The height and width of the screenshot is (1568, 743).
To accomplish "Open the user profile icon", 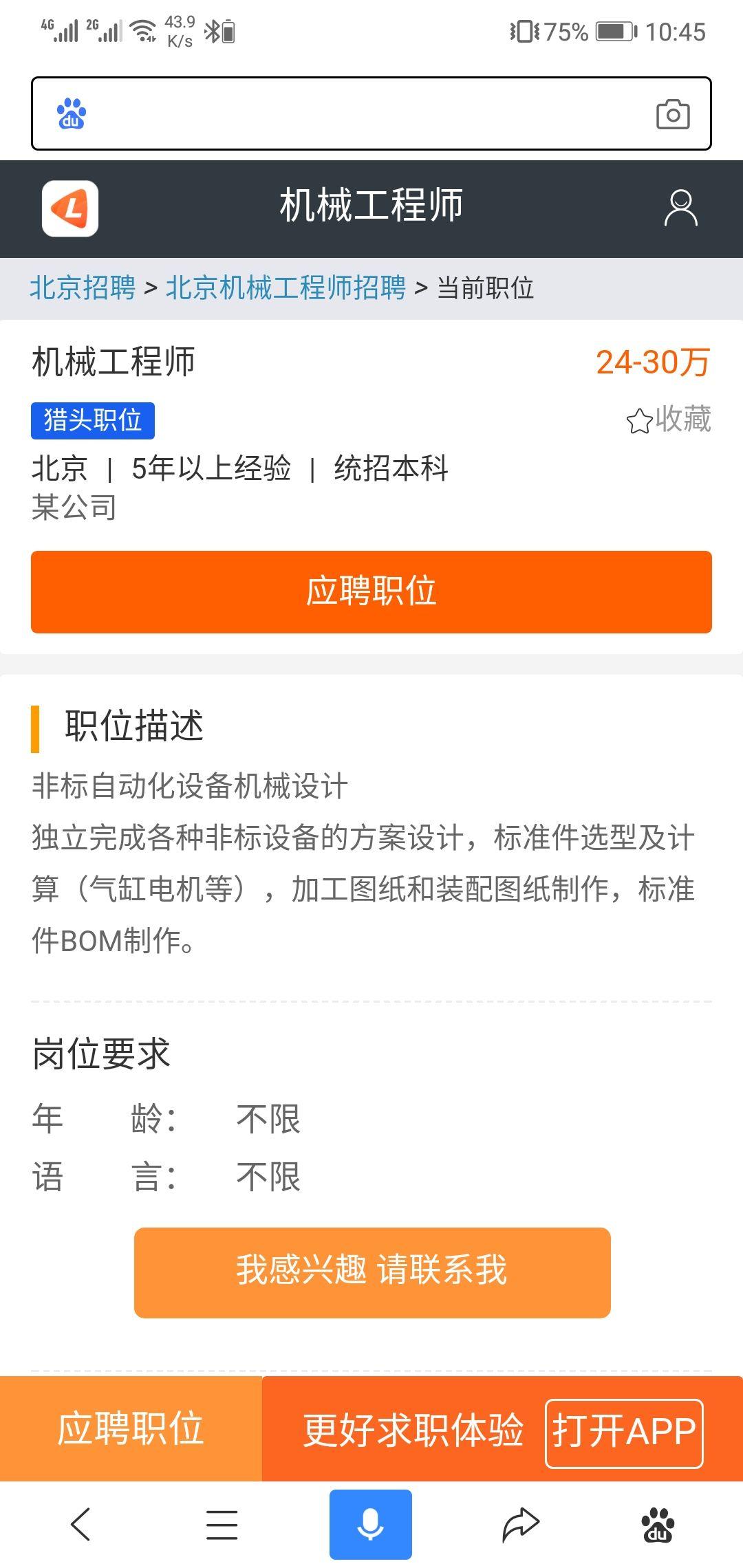I will (680, 208).
